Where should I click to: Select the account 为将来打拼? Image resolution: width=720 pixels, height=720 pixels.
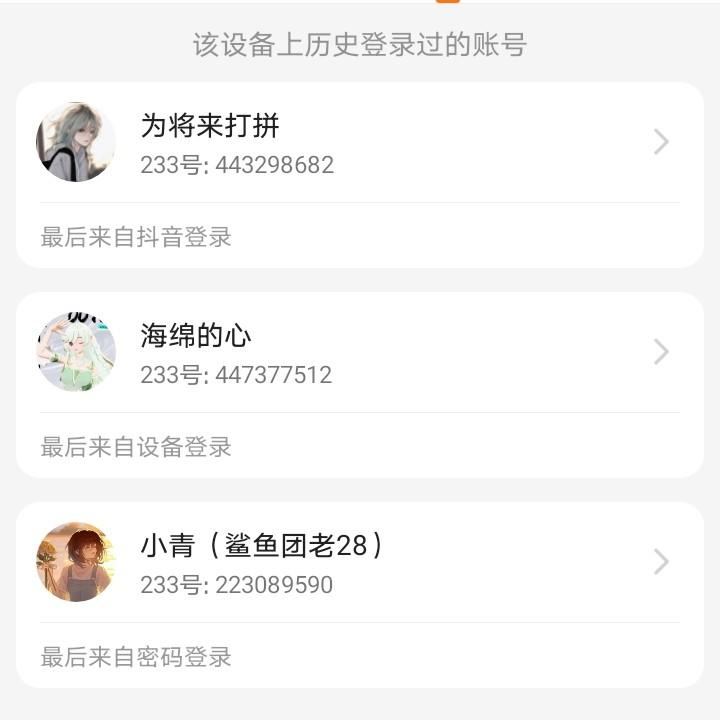(x=358, y=143)
